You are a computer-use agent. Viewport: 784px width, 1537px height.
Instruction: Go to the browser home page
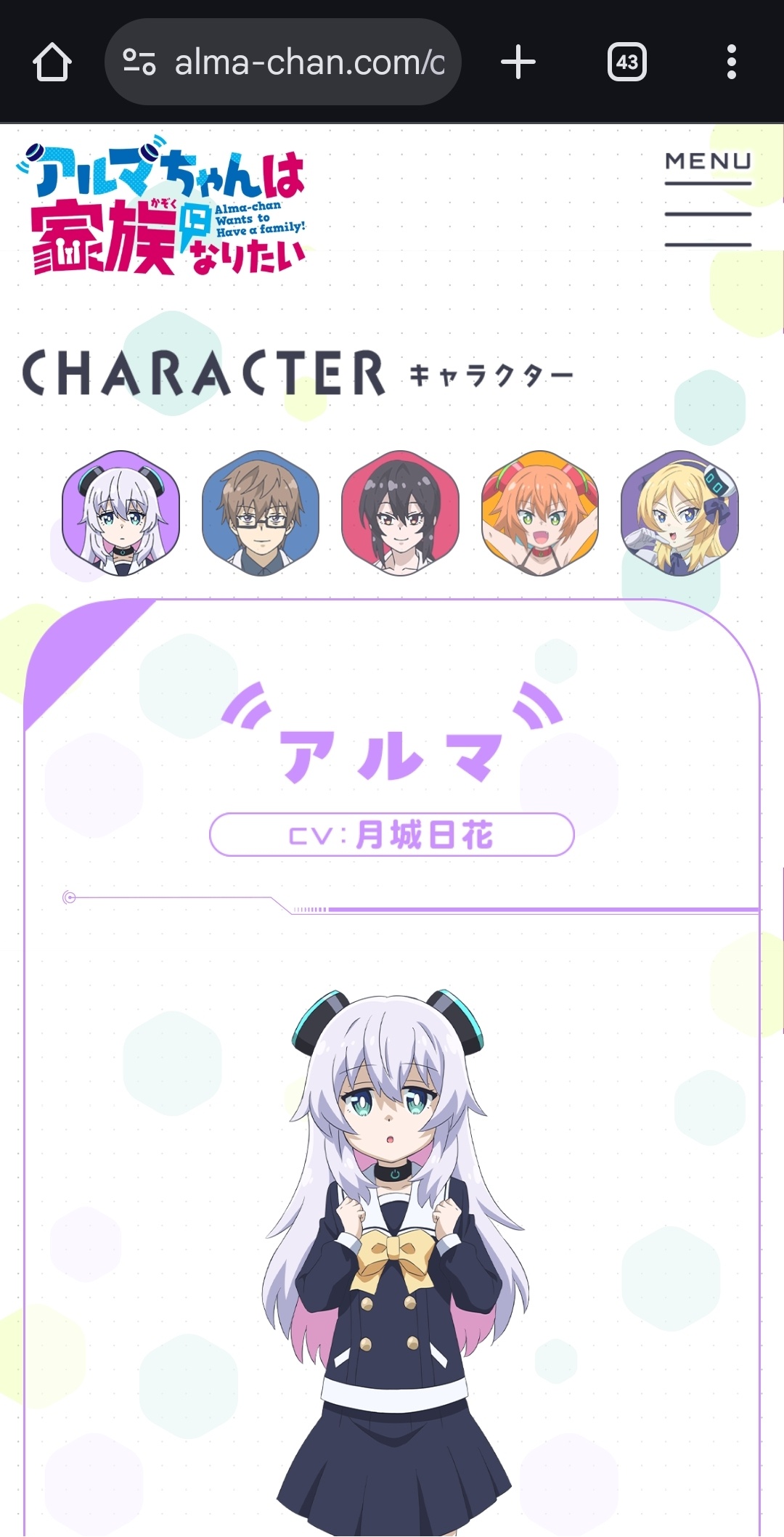[52, 62]
